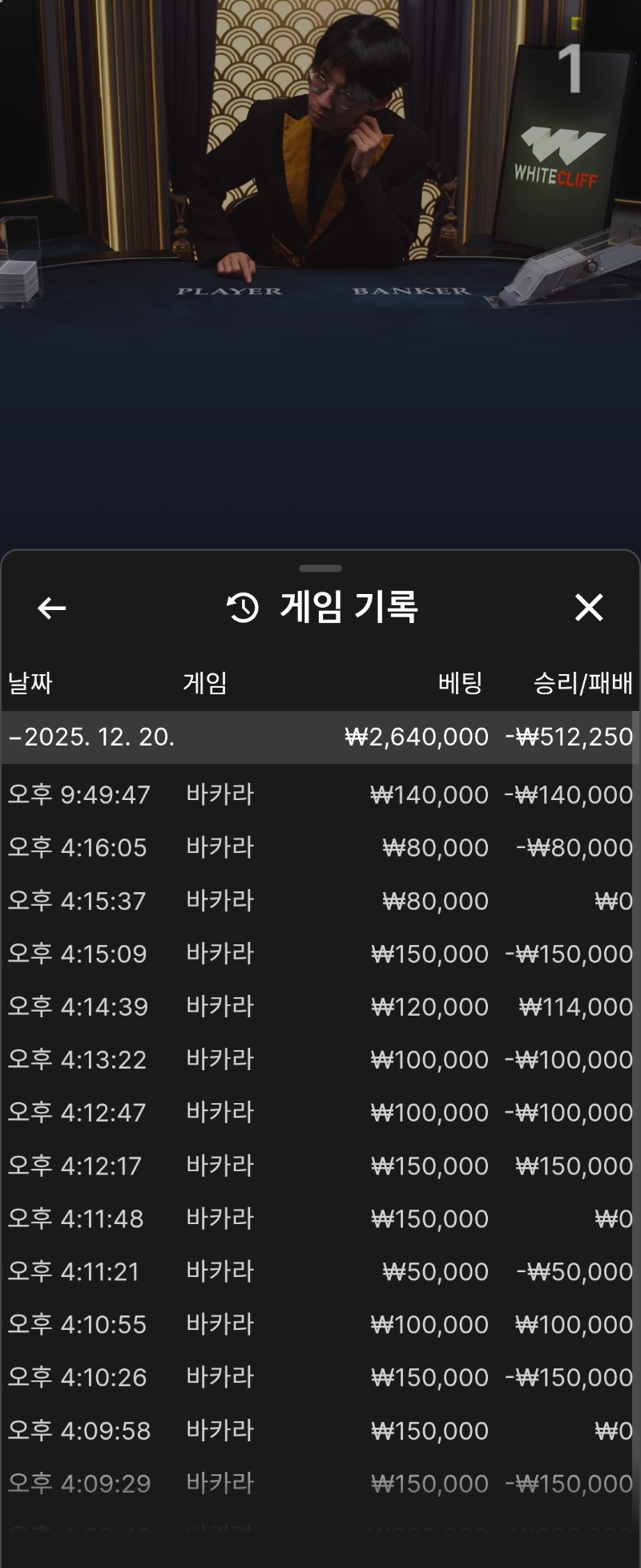The image size is (641, 1568).
Task: Show the 오후 4:14:39 winning round
Action: pos(320,1007)
